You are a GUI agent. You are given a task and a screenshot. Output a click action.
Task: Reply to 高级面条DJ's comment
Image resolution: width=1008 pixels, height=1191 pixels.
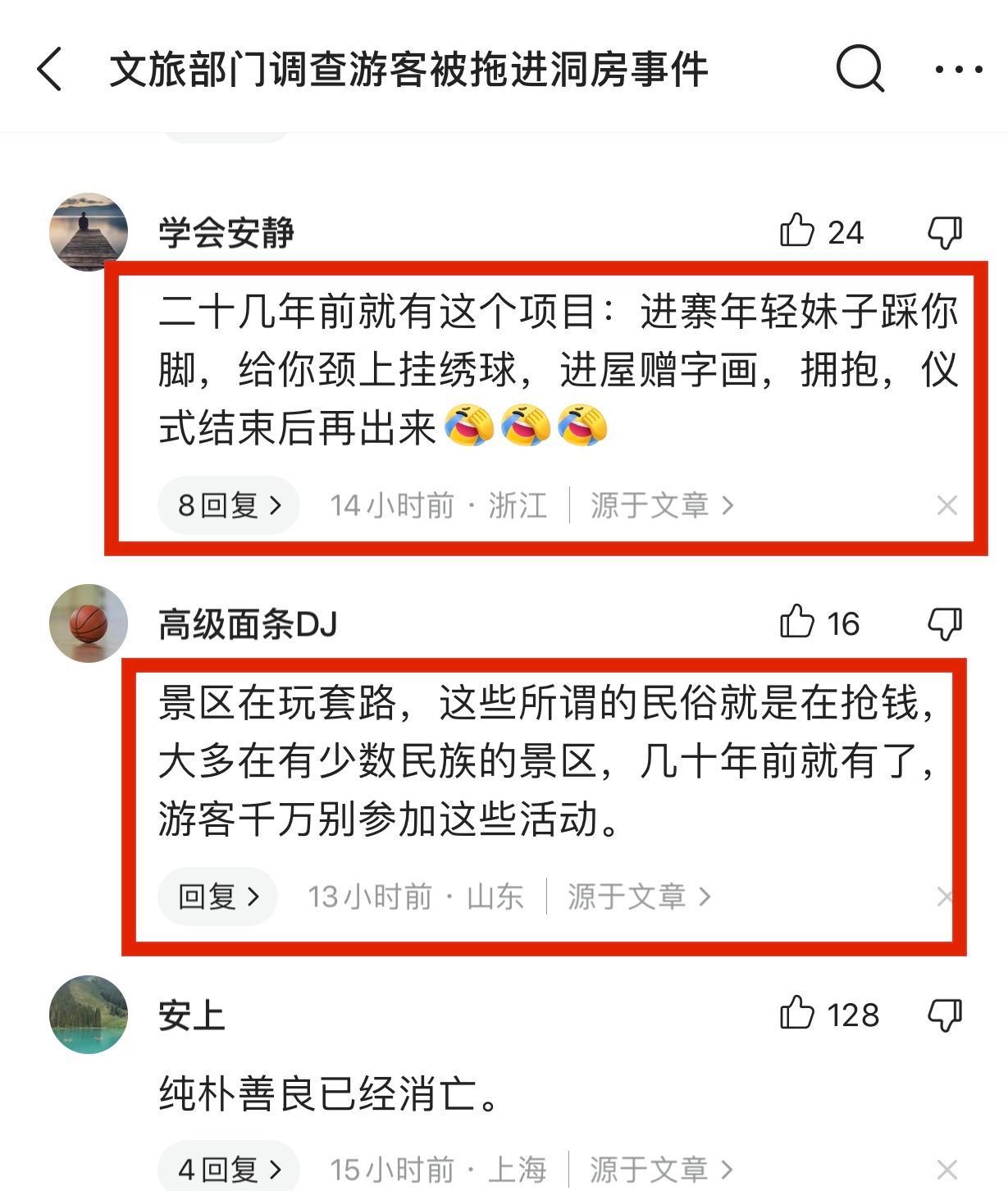217,897
